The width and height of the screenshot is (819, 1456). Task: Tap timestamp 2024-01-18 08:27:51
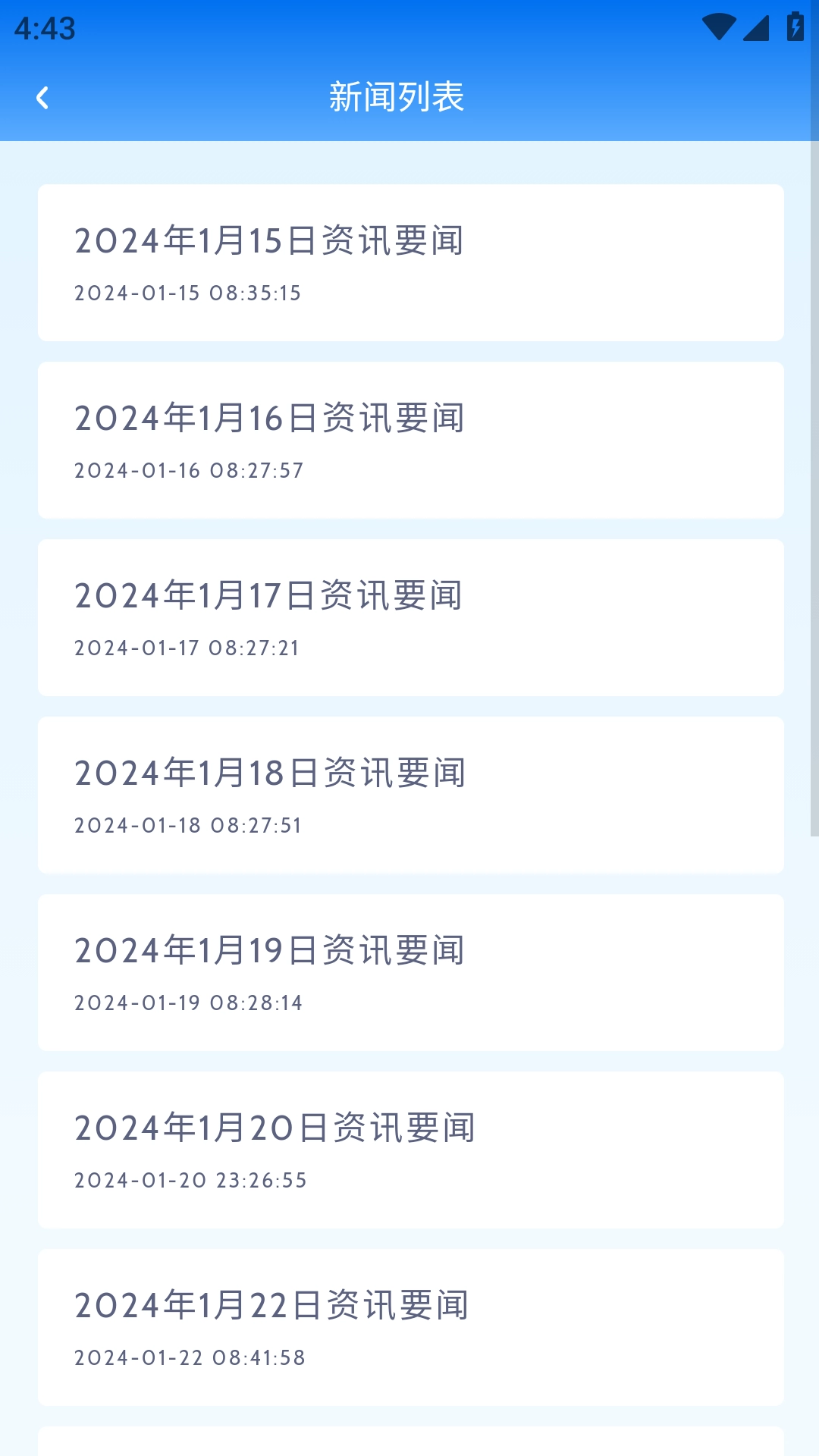click(x=187, y=825)
